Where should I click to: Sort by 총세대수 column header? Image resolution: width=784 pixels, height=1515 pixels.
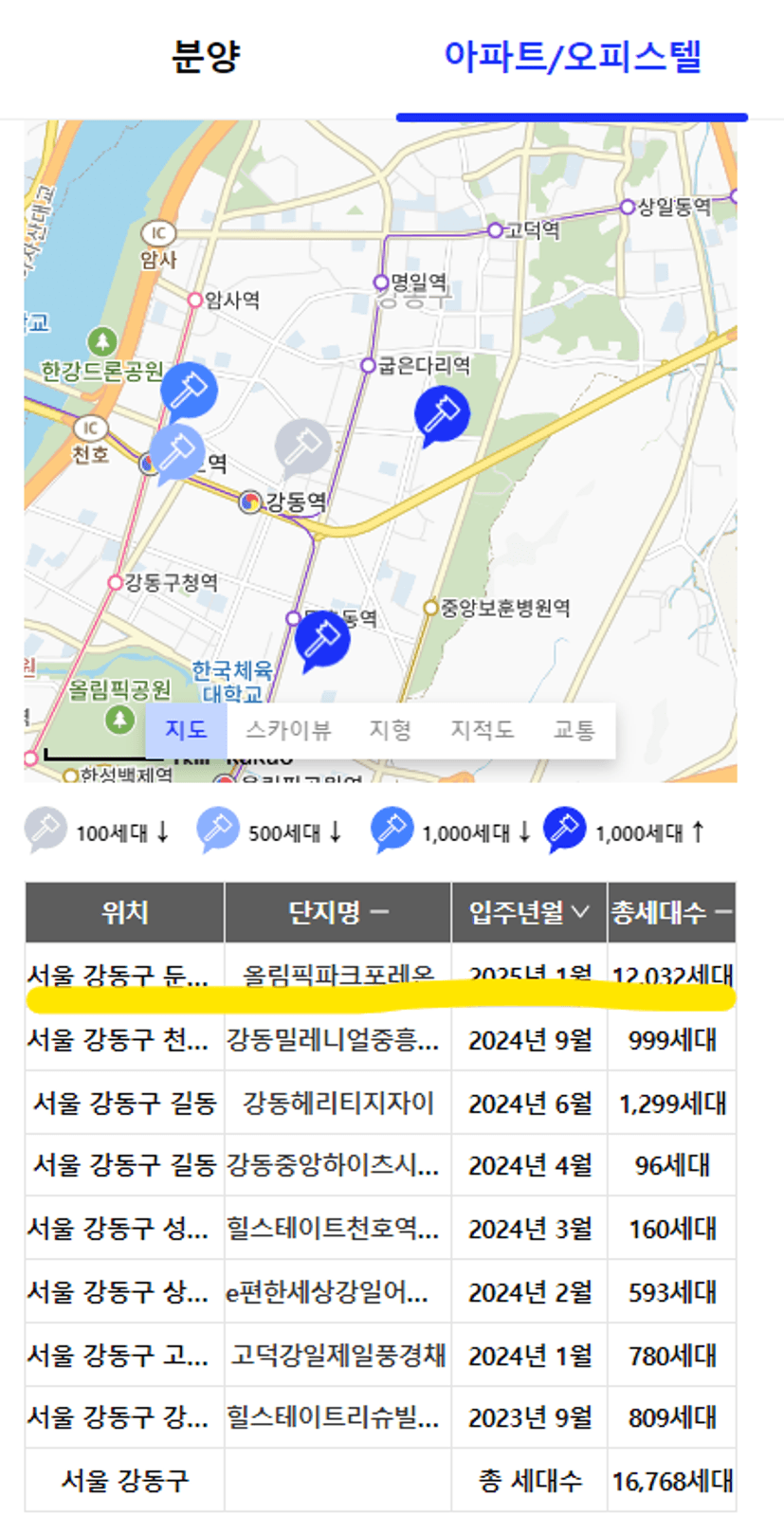(671, 912)
